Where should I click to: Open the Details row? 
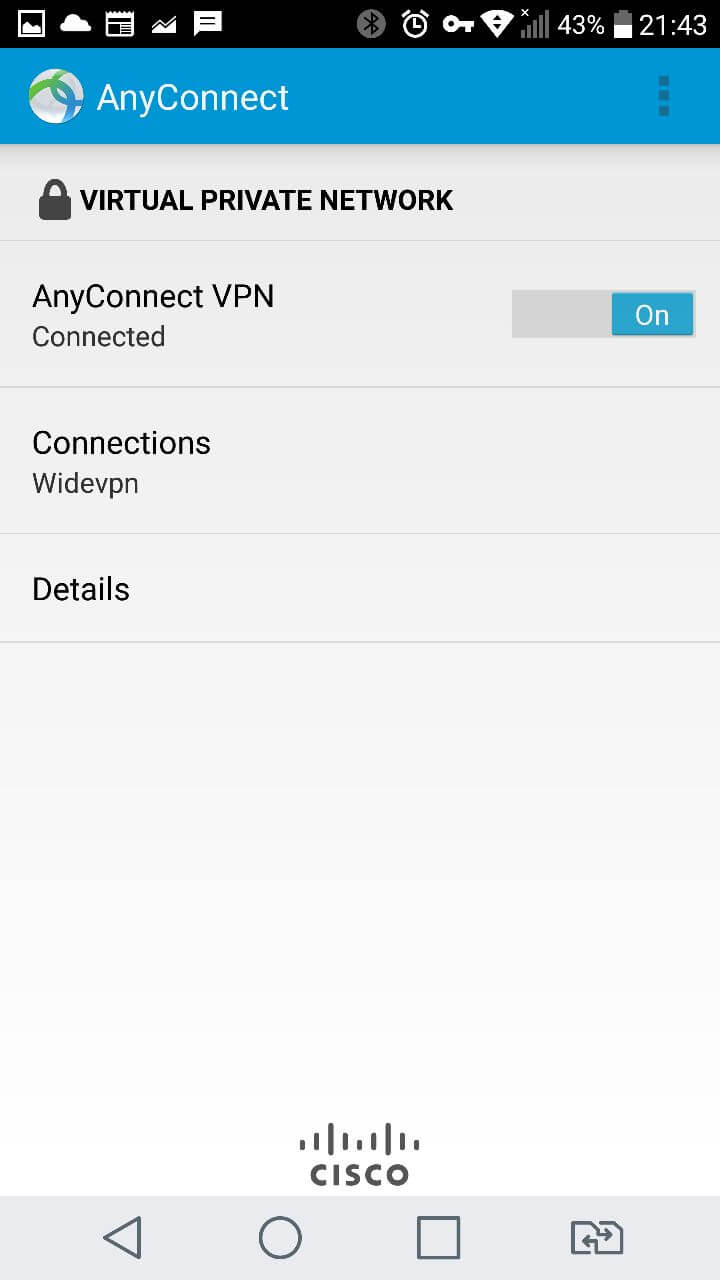(x=360, y=589)
